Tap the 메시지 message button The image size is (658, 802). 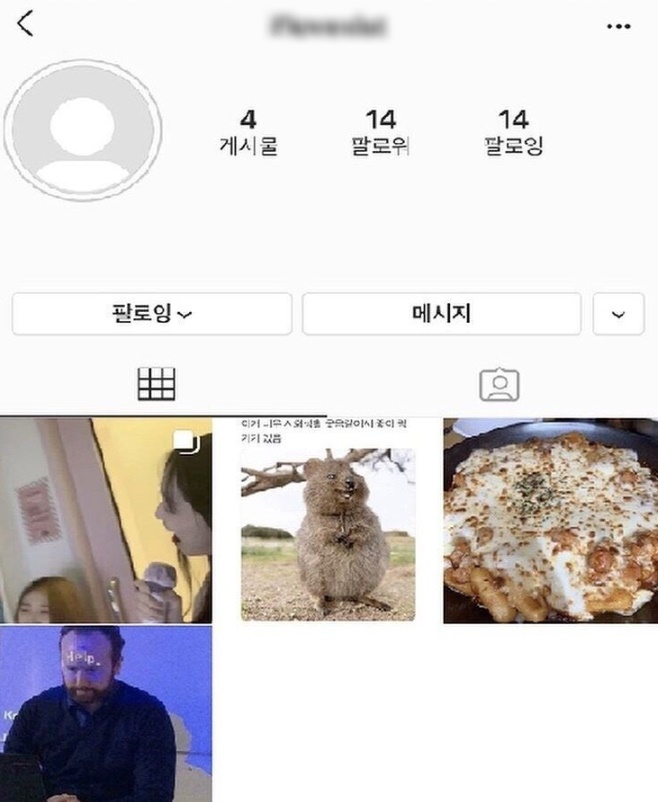coord(441,314)
